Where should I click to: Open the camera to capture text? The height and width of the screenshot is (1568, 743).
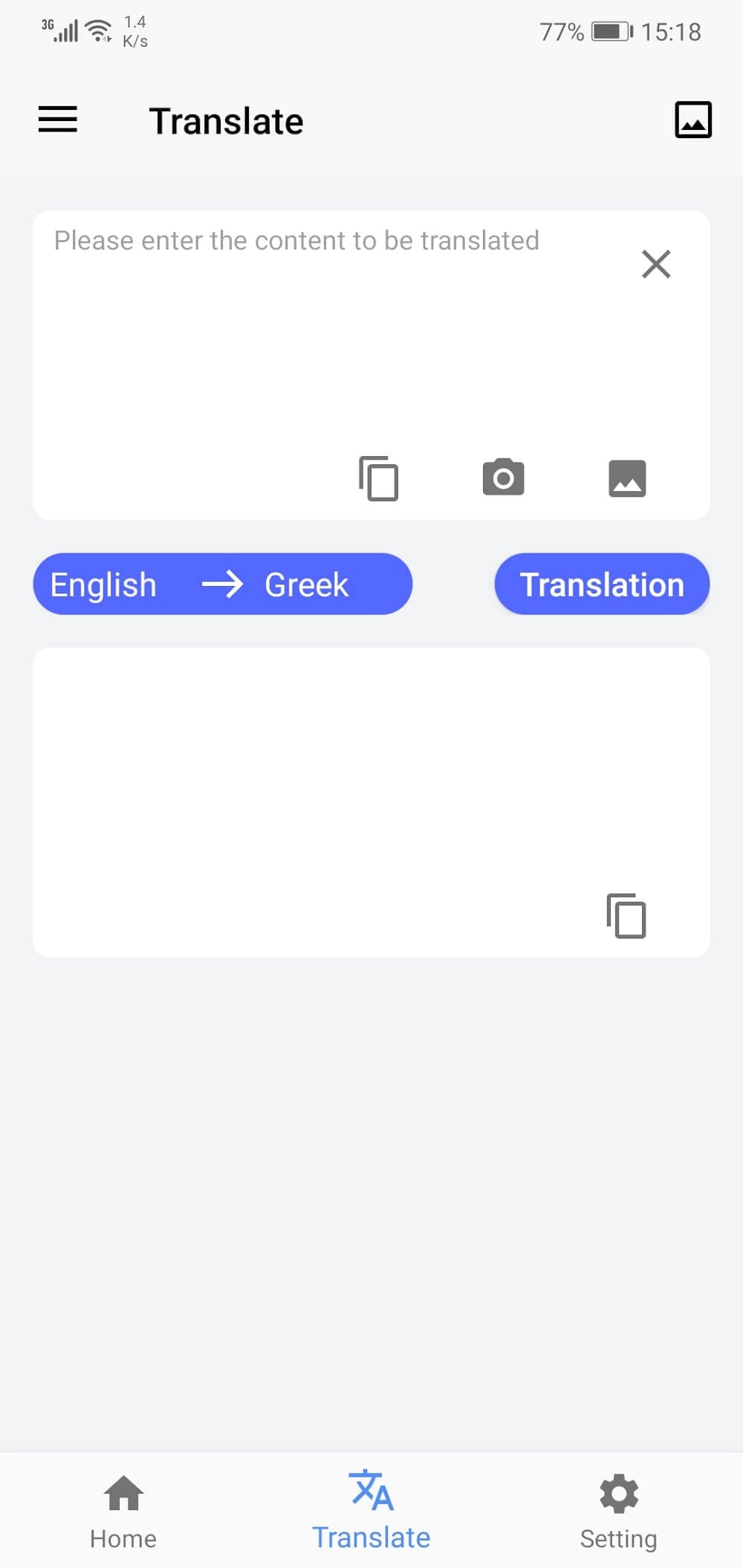tap(503, 478)
